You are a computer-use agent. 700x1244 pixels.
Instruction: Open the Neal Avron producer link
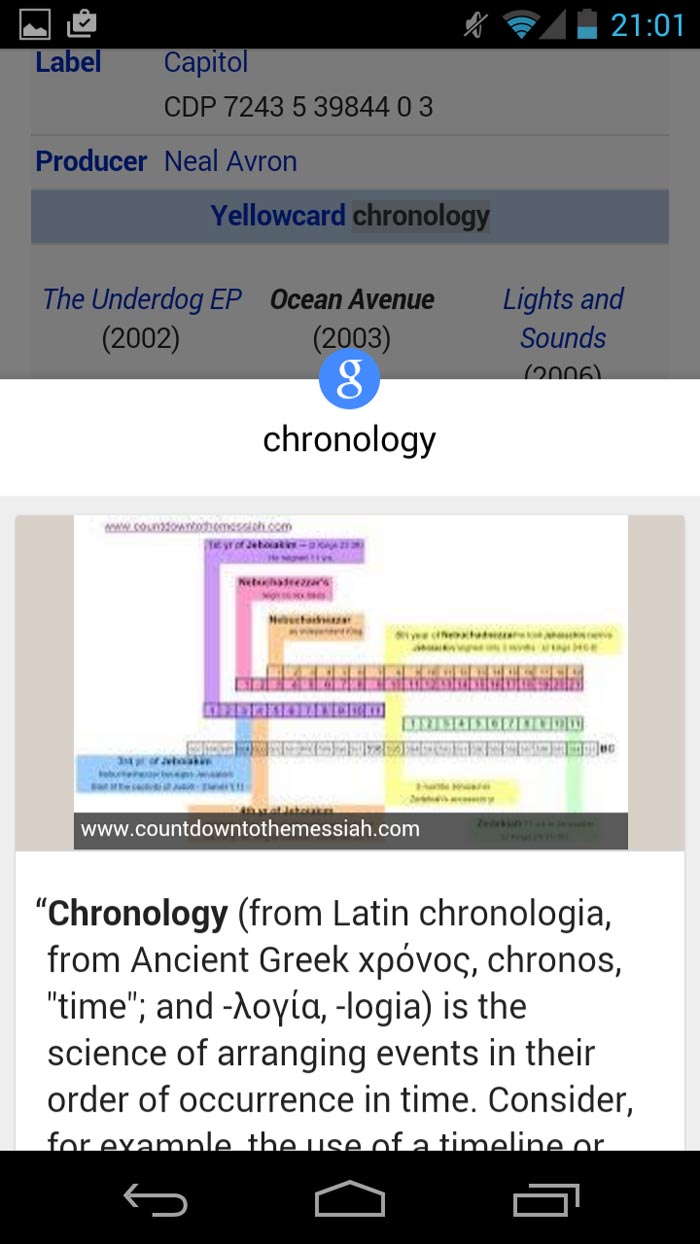230,161
